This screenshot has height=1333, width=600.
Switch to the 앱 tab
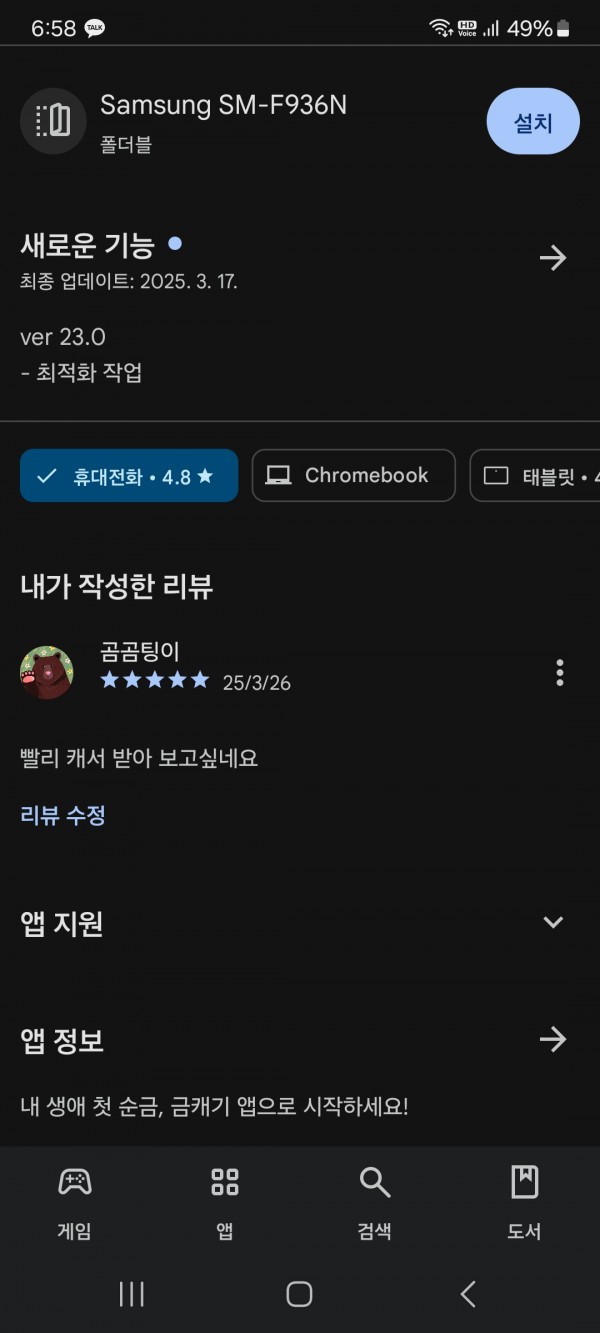(225, 1202)
